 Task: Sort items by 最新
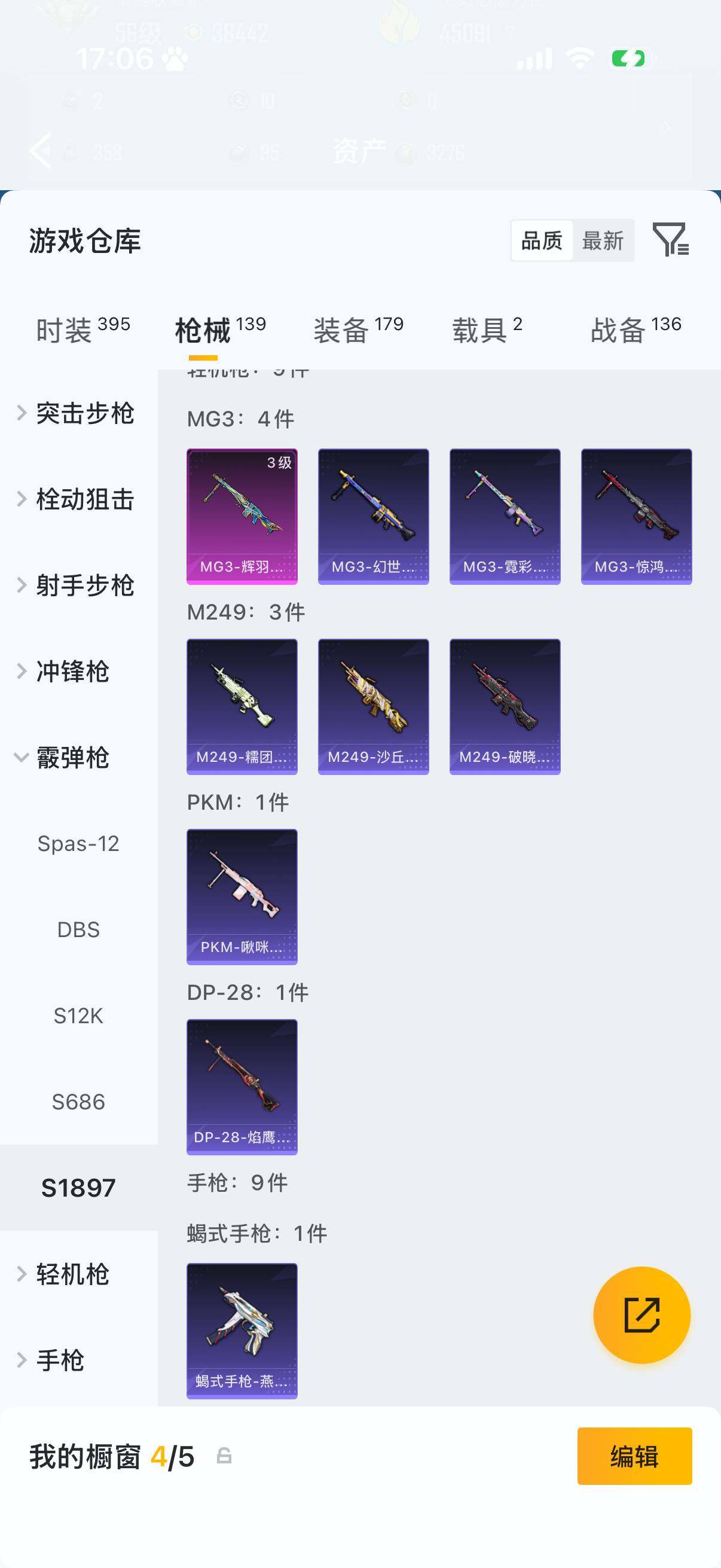coord(603,240)
